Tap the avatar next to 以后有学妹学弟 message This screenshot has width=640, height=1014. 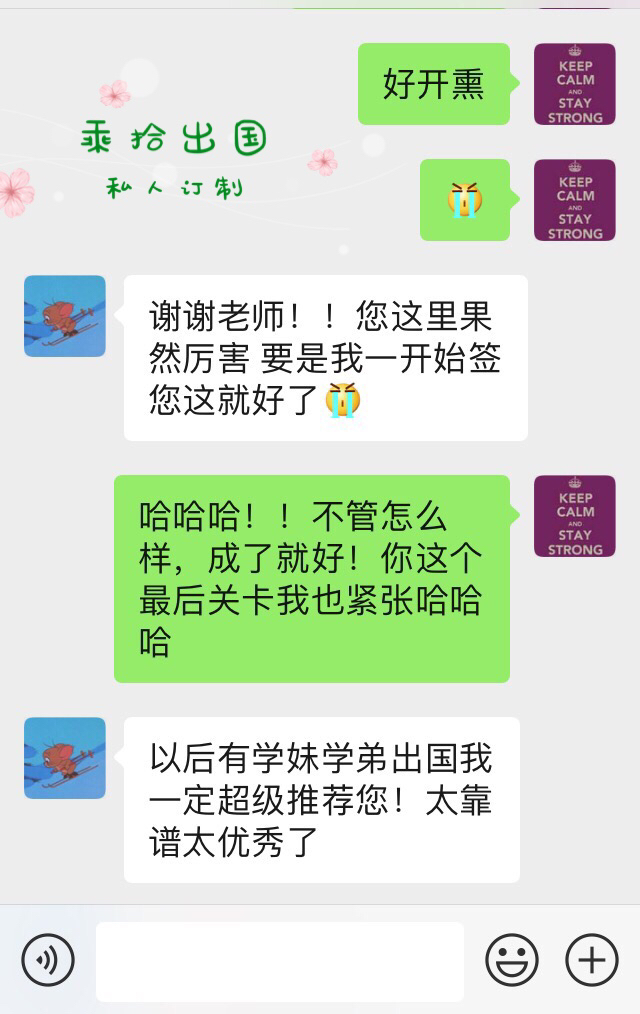coord(65,757)
